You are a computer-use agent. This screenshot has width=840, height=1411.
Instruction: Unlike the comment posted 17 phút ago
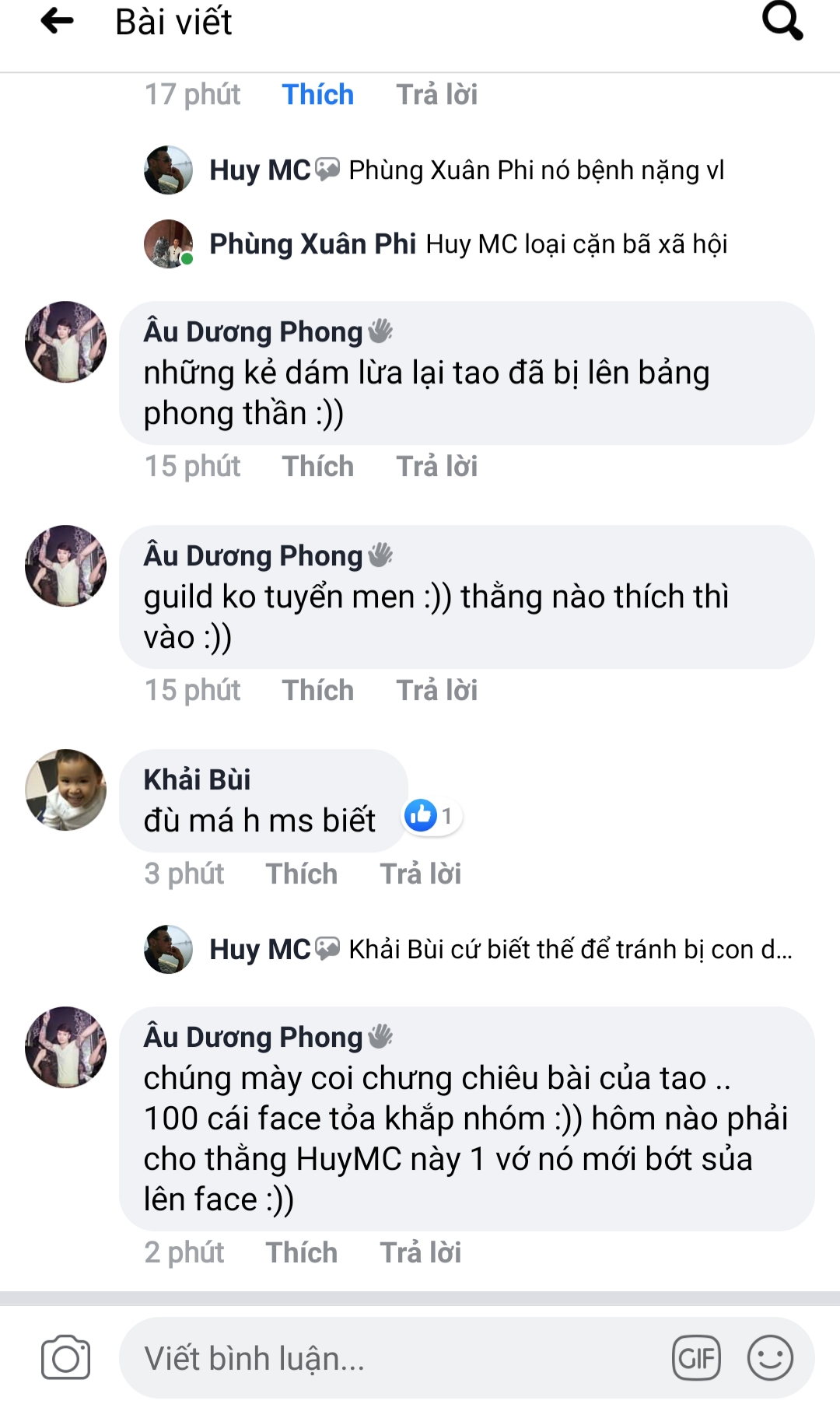(x=317, y=95)
